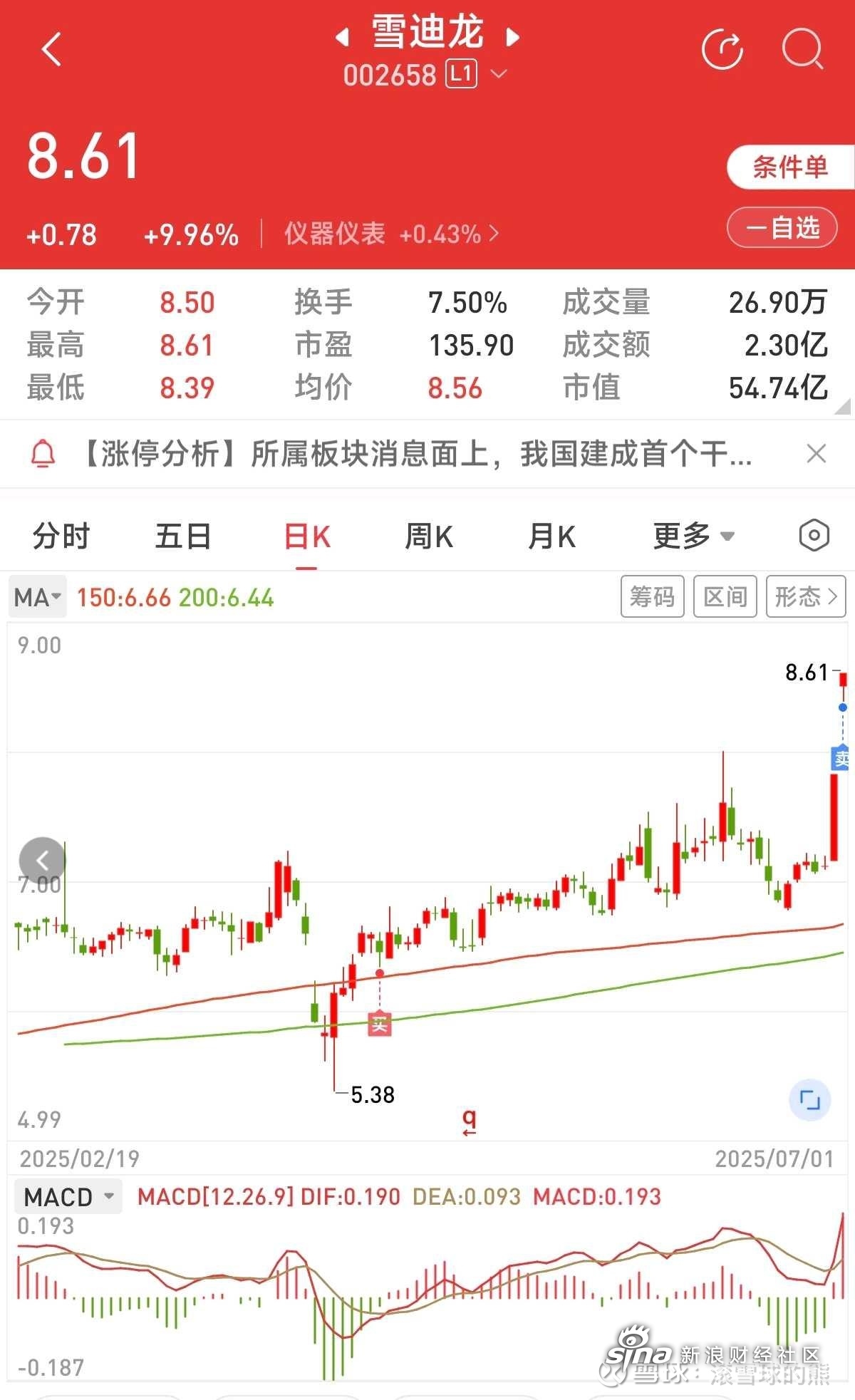This screenshot has height=1400, width=855.
Task: Open the 条件单 button
Action: tap(791, 167)
